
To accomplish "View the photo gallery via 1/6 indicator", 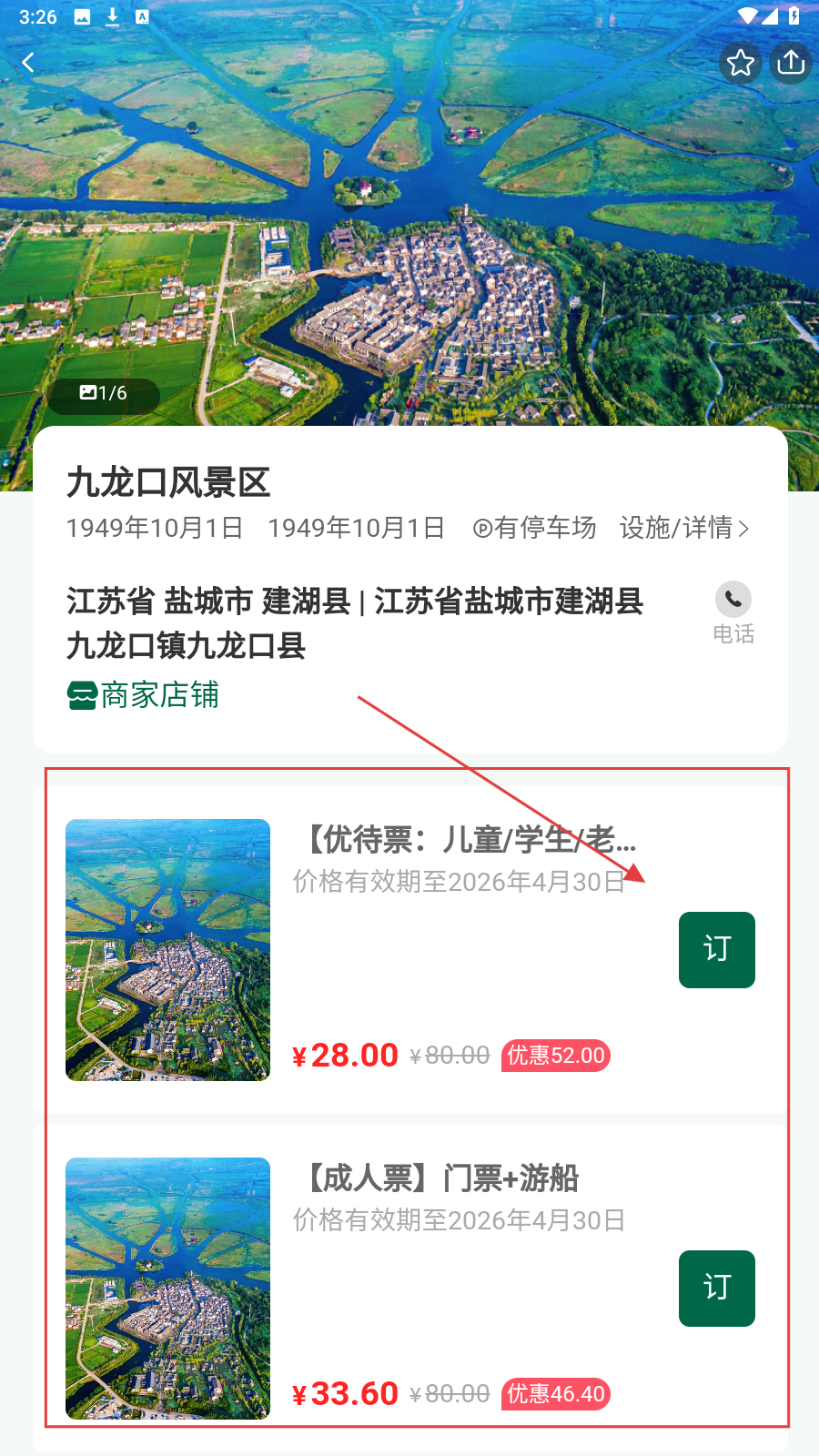I will coord(104,393).
